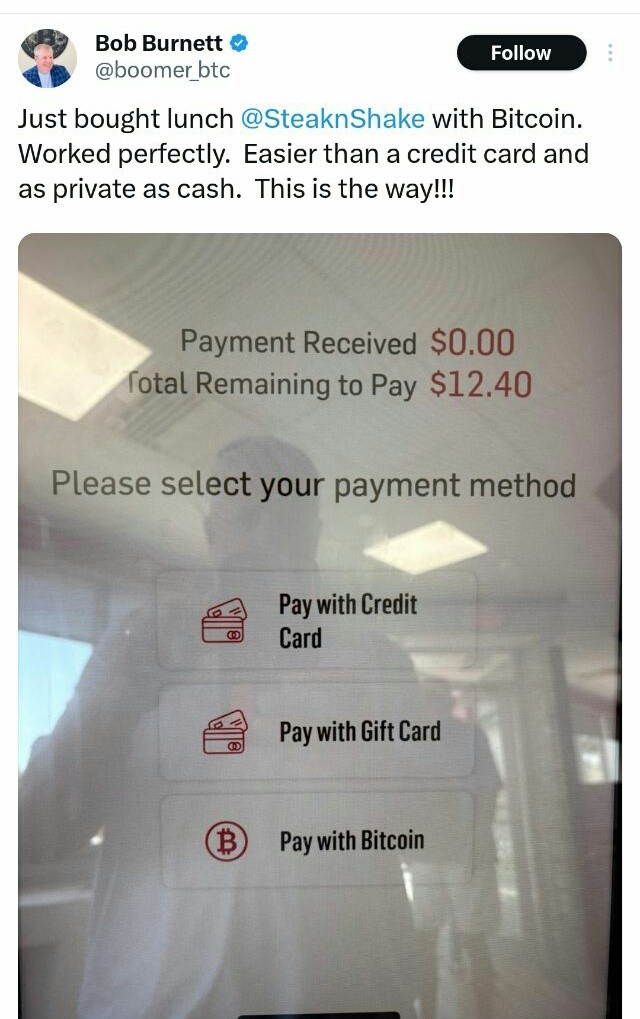View Bob Burnett's profile via his name
This screenshot has width=640, height=1019.
coord(158,43)
